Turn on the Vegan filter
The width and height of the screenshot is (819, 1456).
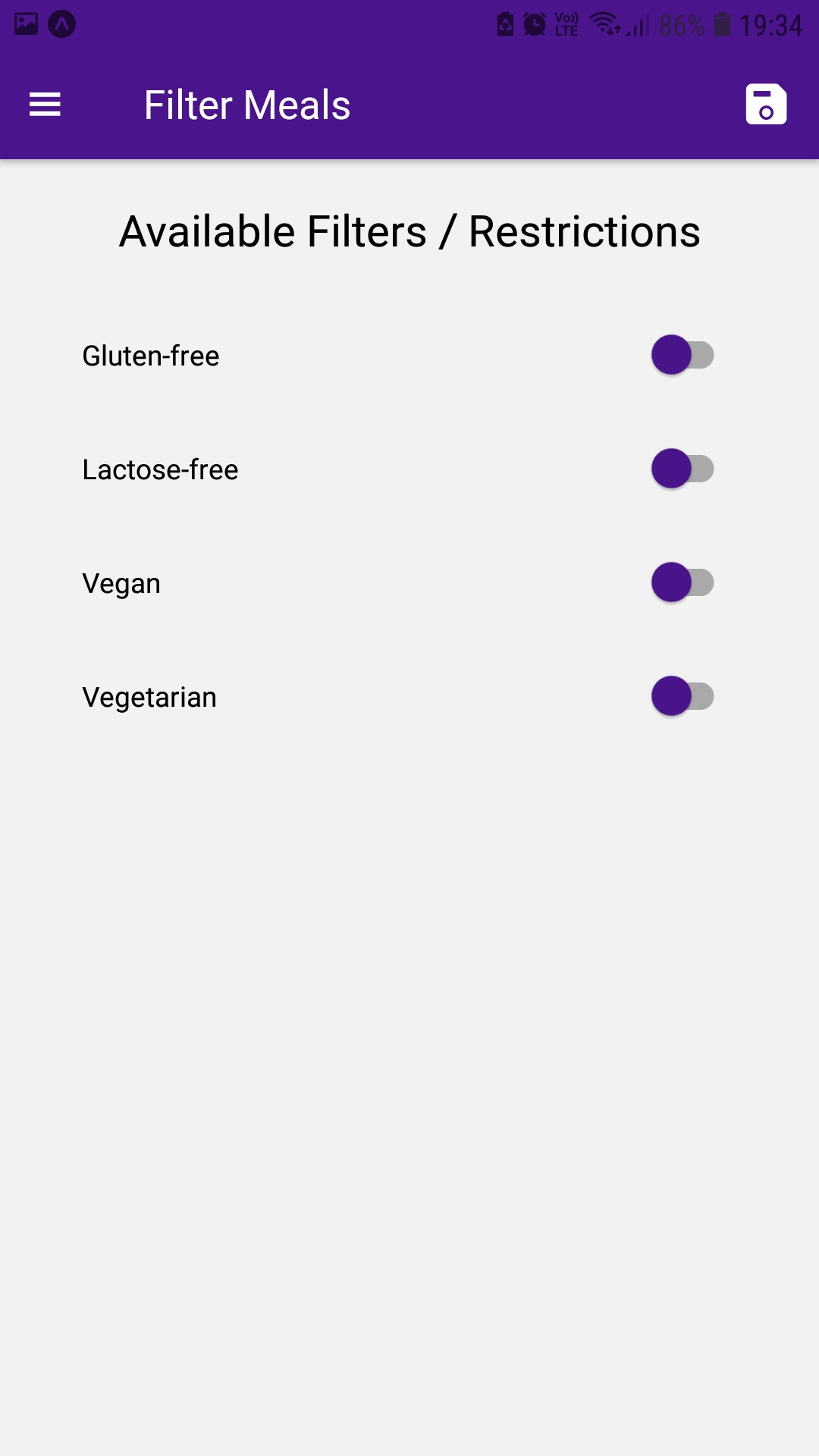681,583
